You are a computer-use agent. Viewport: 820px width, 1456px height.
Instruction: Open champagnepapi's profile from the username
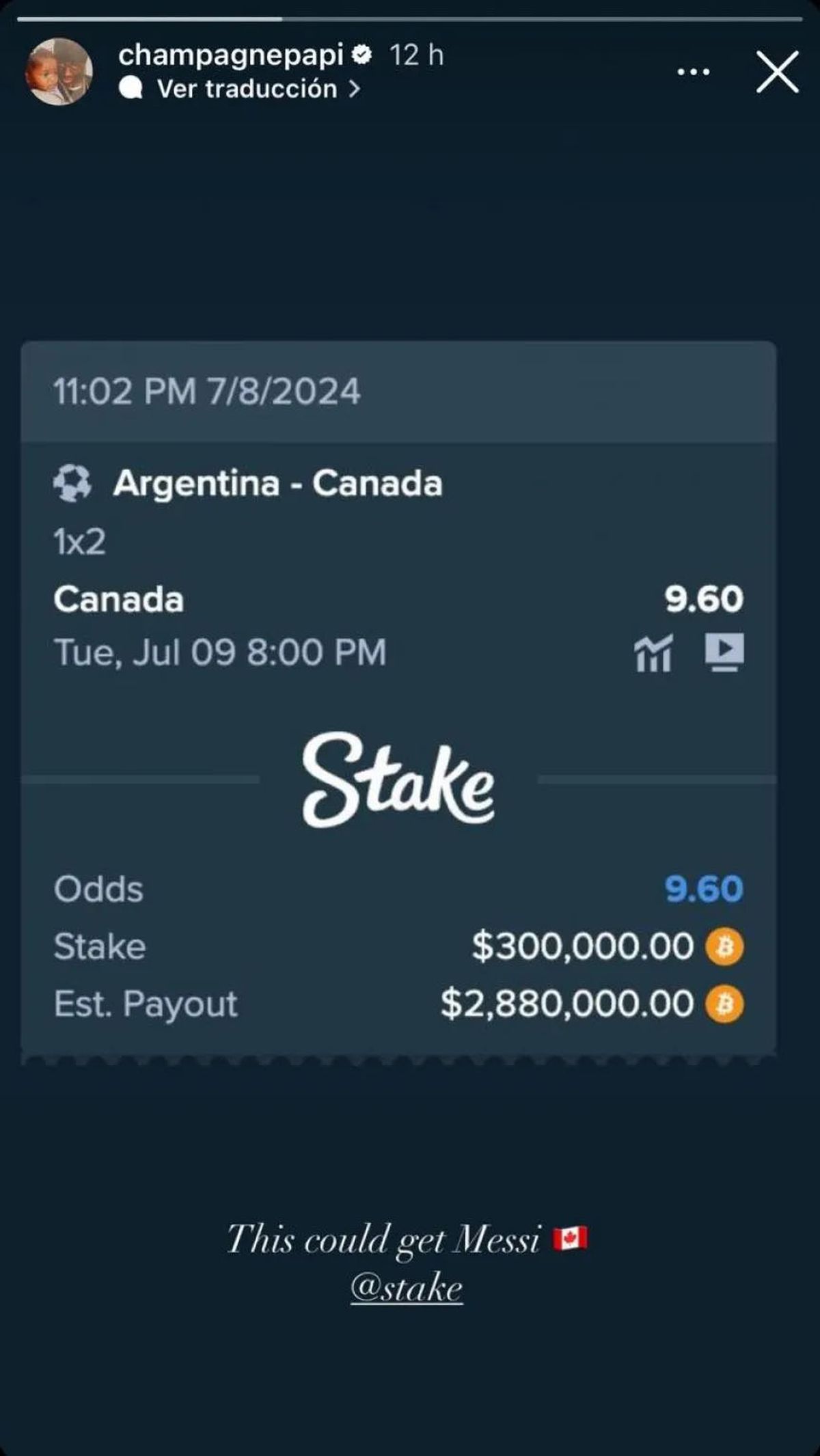230,55
